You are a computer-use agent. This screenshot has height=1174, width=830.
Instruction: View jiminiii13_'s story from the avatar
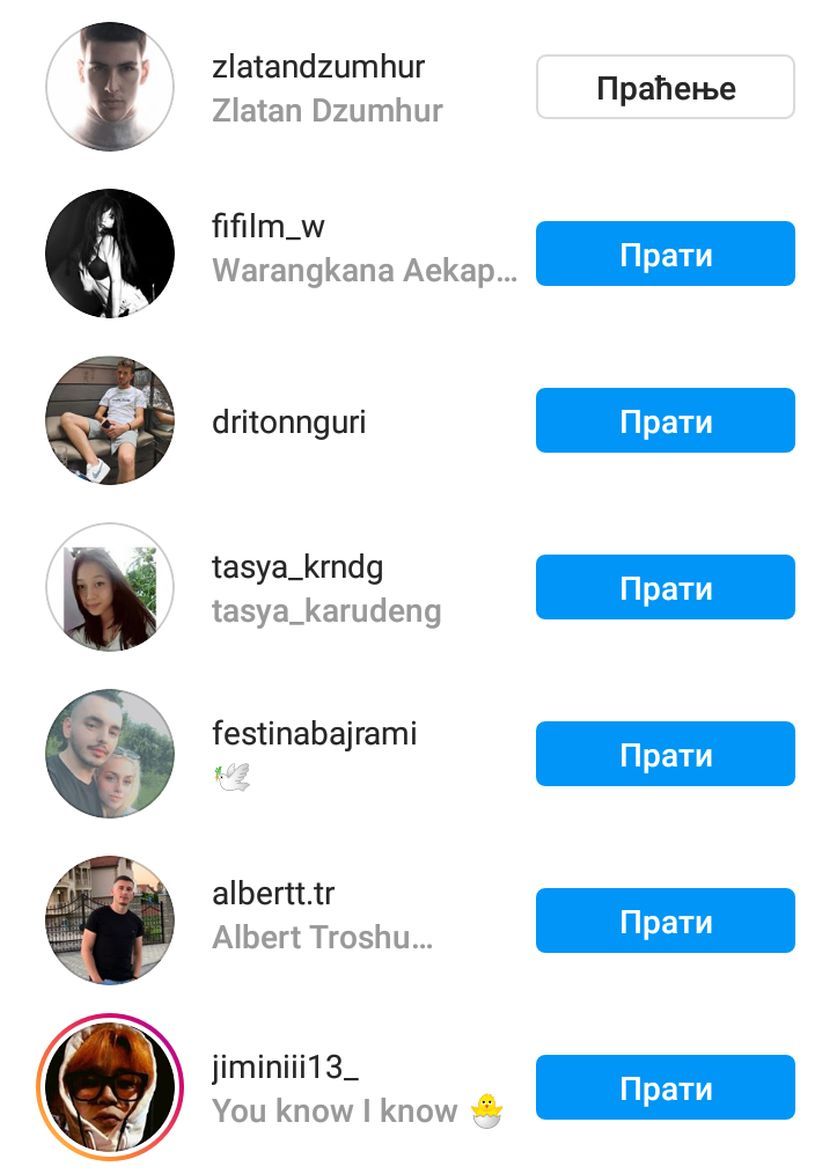[x=110, y=1086]
